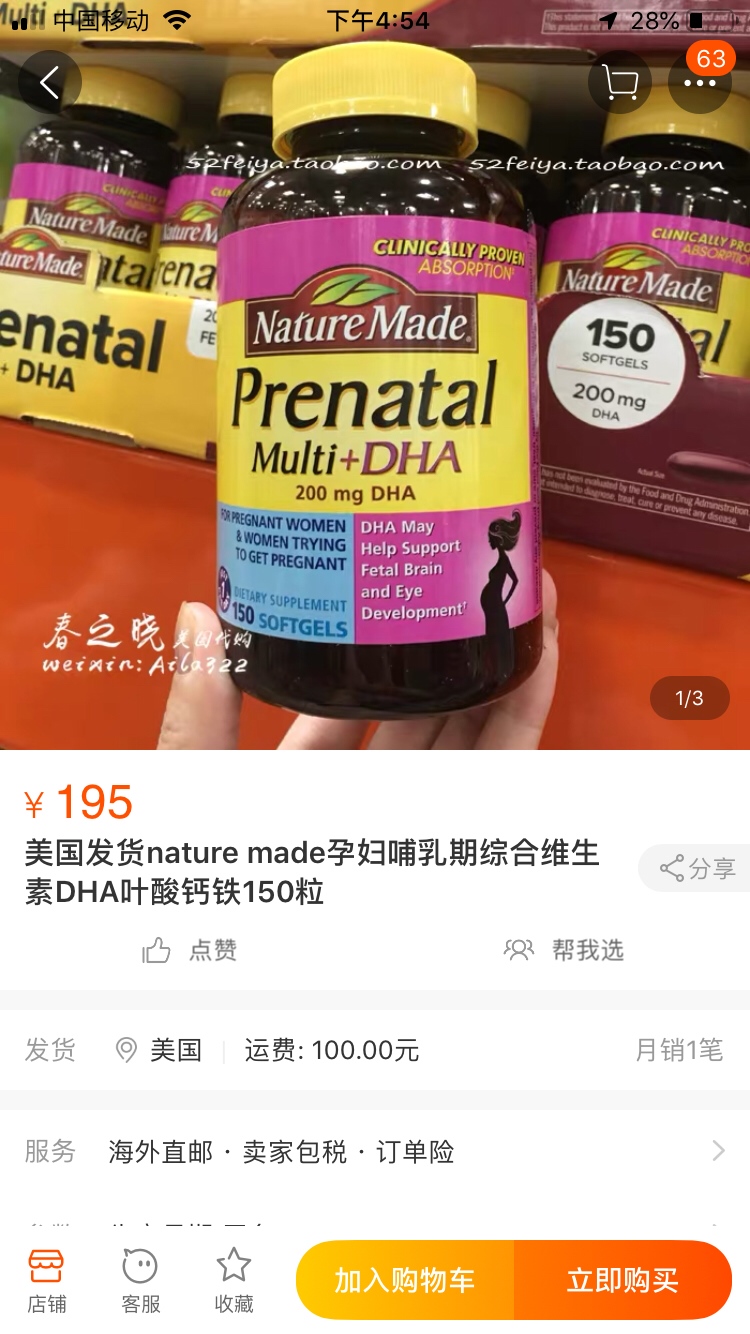This screenshot has width=750, height=1334.
Task: Contact 客服 customer service
Action: coord(140,1280)
